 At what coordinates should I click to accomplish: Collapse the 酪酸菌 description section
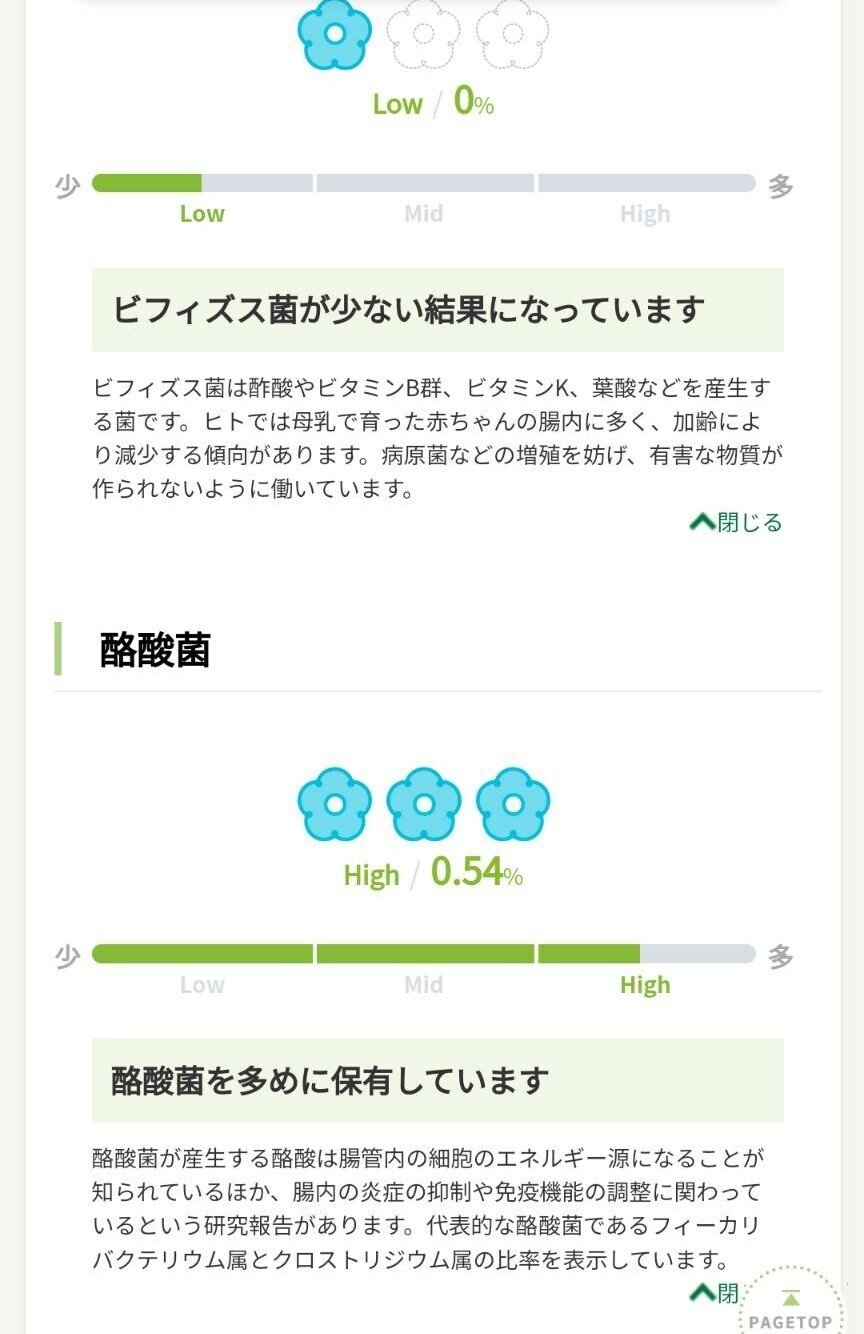pyautogui.click(x=715, y=1293)
